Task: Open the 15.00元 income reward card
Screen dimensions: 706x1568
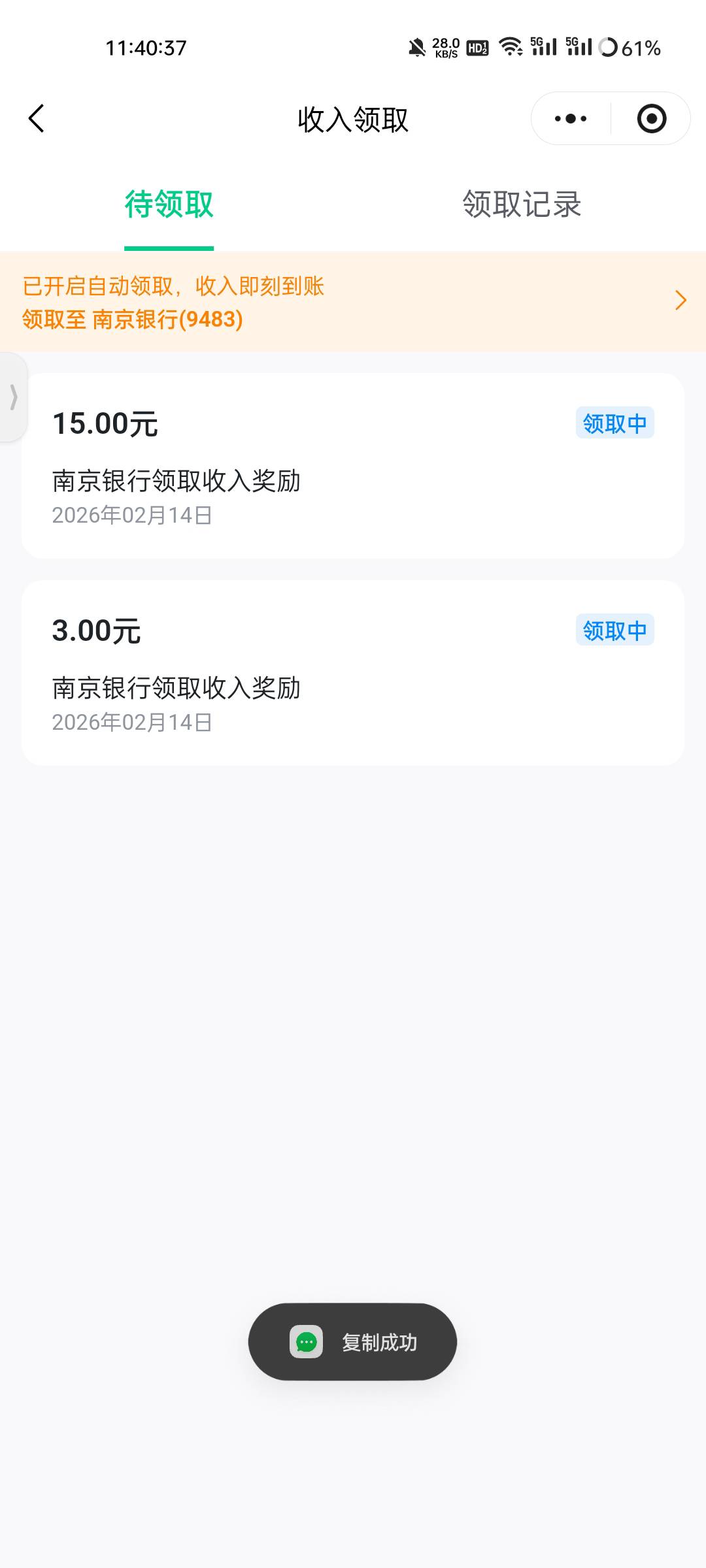Action: [353, 466]
